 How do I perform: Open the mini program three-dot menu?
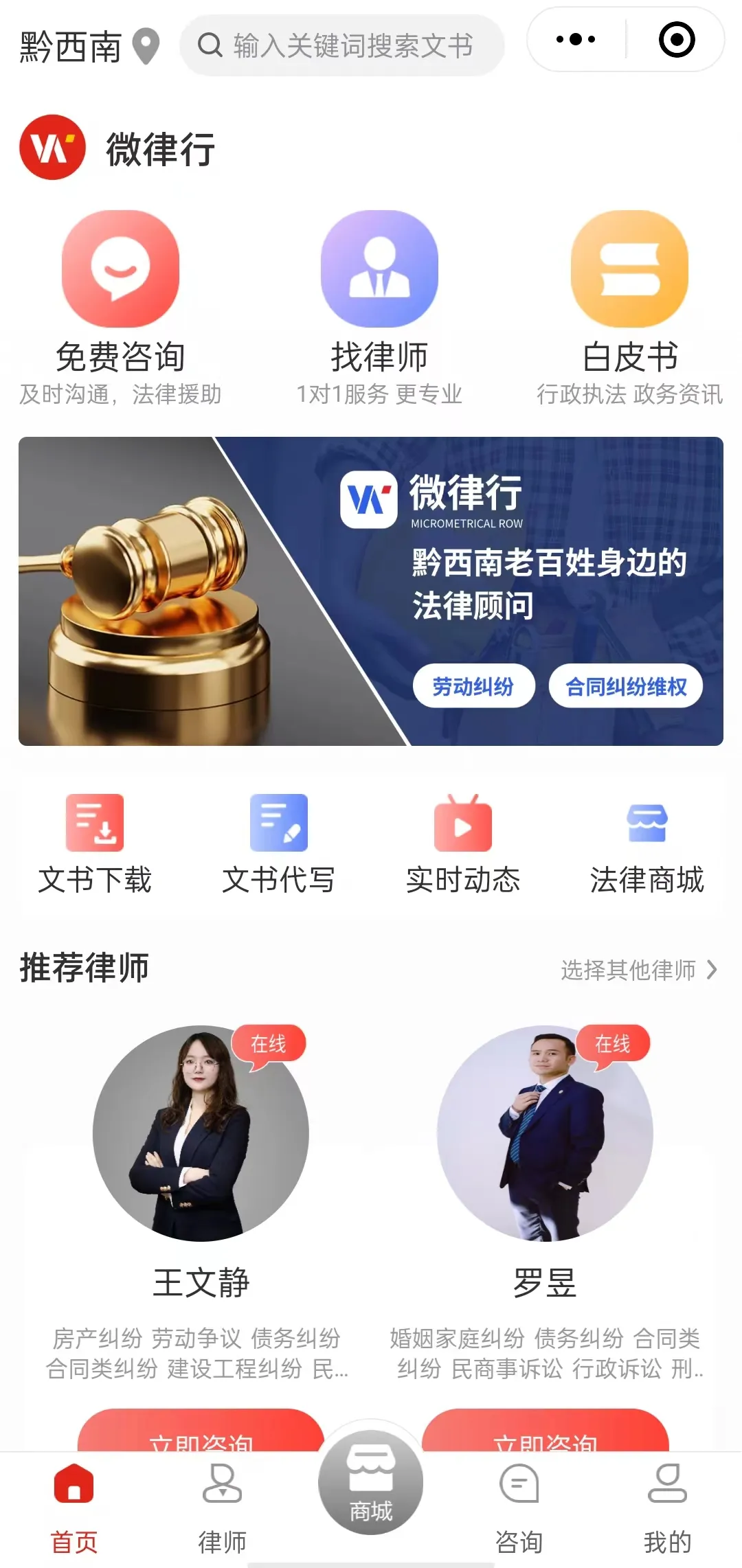tap(576, 40)
